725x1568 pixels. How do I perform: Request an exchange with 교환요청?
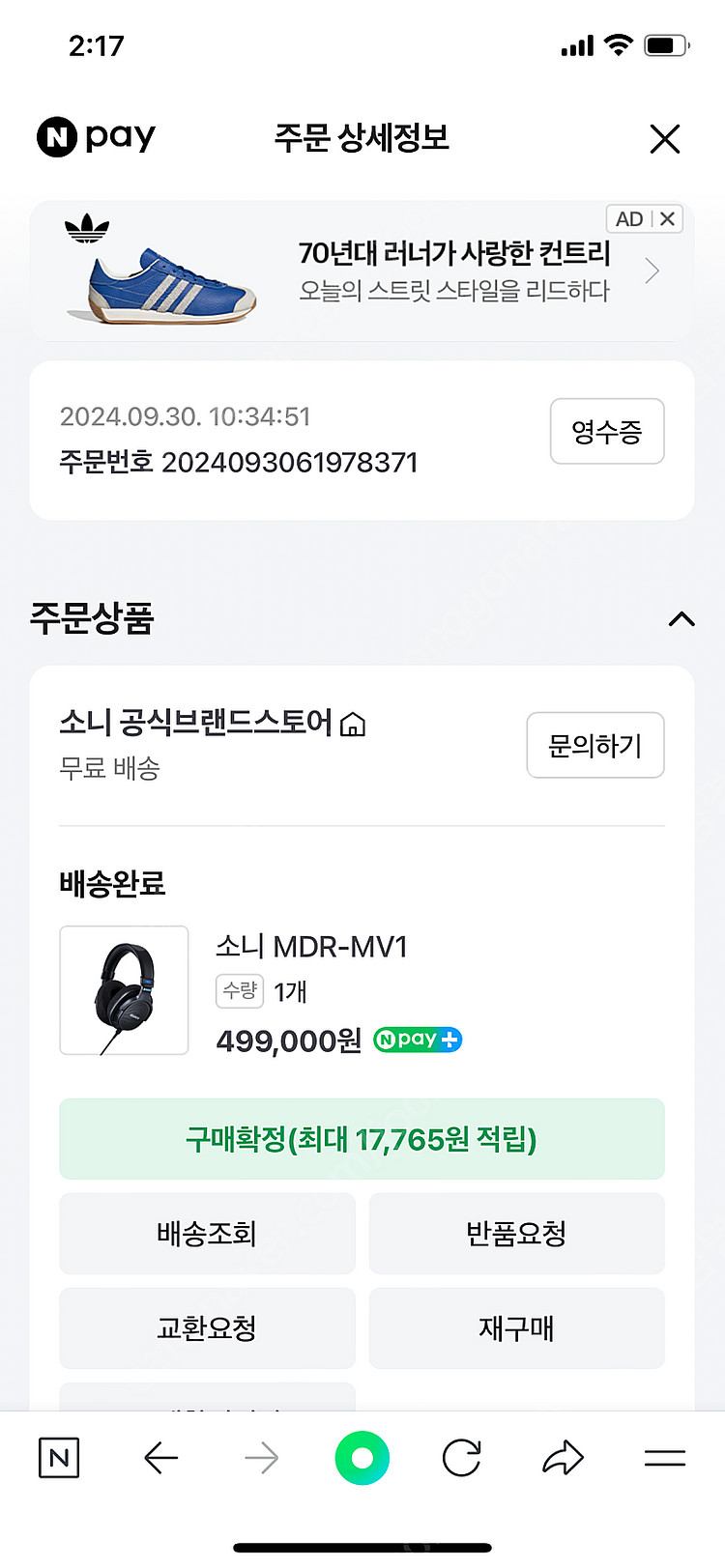[x=207, y=1328]
